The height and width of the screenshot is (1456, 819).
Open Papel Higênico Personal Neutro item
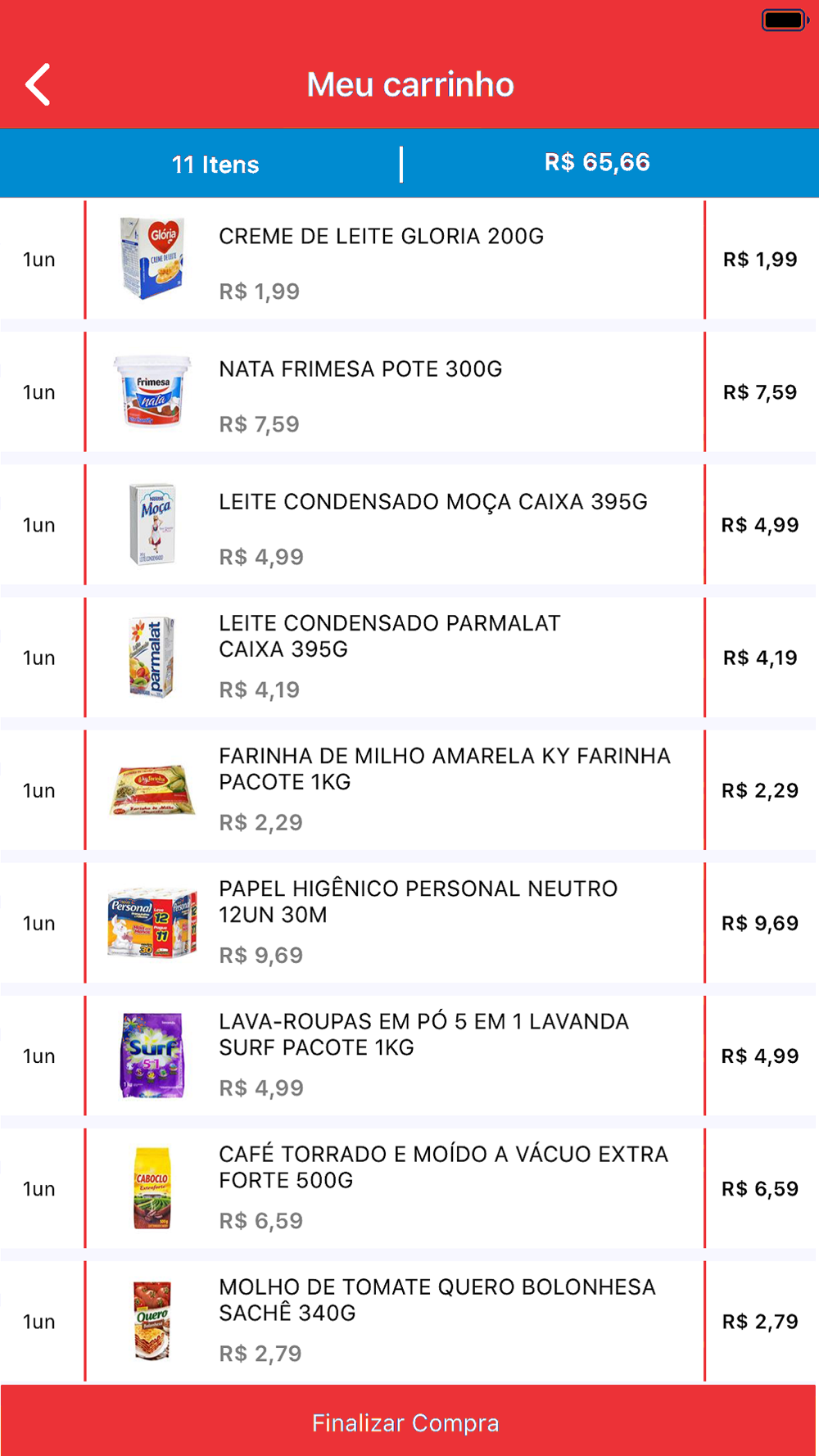(x=409, y=922)
